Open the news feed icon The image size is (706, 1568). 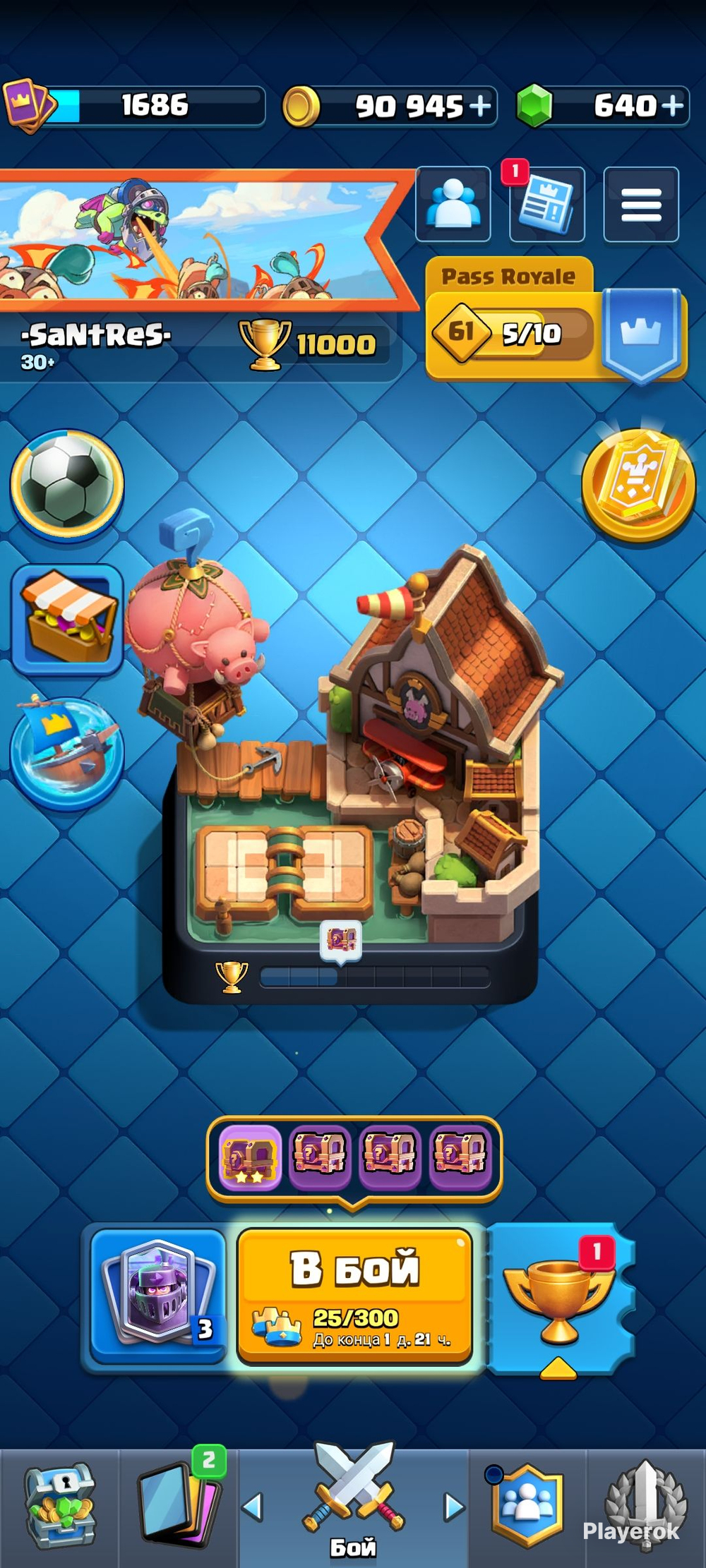click(x=546, y=205)
